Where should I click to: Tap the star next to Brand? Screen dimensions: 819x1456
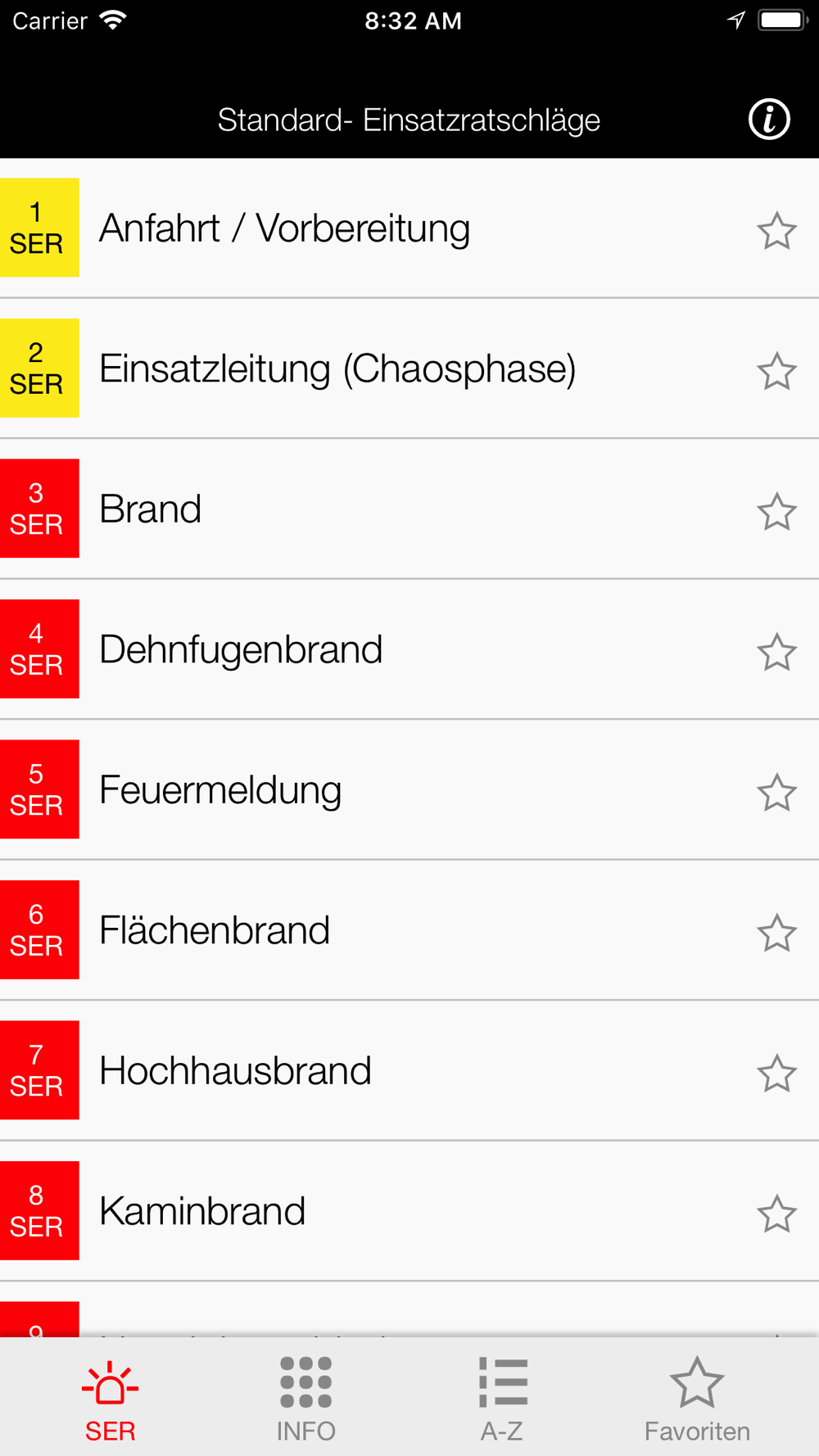pyautogui.click(x=776, y=512)
